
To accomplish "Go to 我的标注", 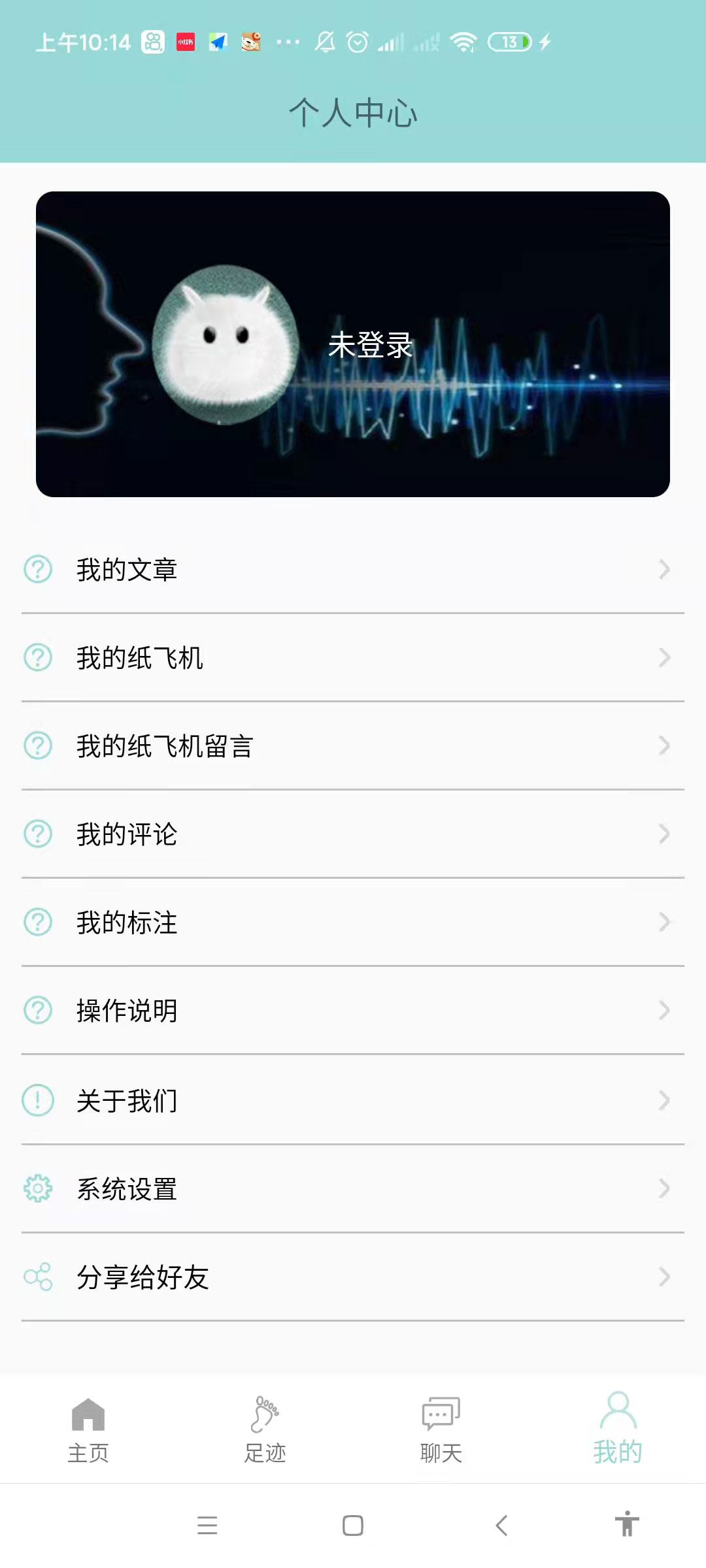I will [x=353, y=923].
